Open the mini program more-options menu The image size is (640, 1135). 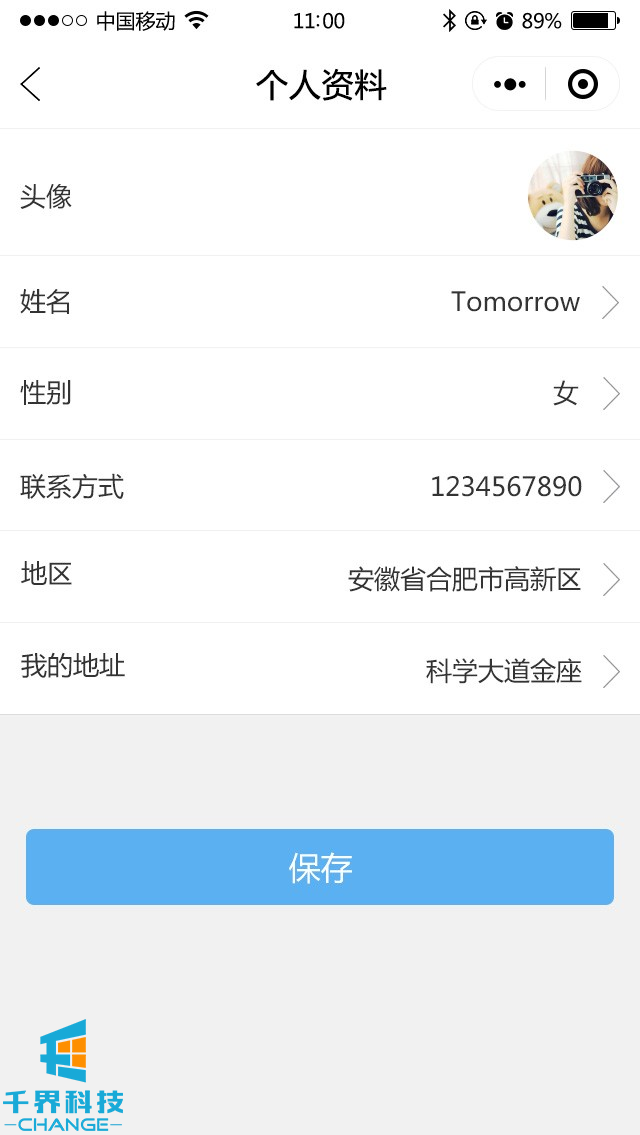coord(510,85)
